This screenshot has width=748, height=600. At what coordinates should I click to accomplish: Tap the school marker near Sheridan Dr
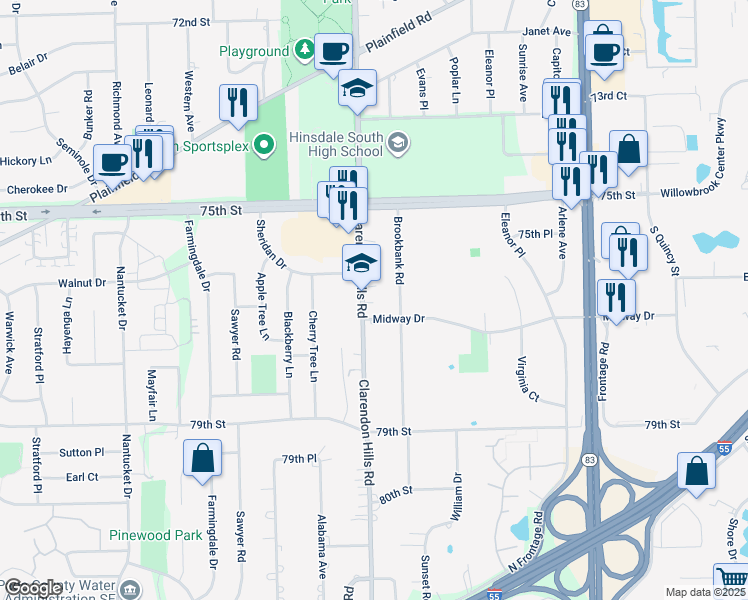(361, 264)
